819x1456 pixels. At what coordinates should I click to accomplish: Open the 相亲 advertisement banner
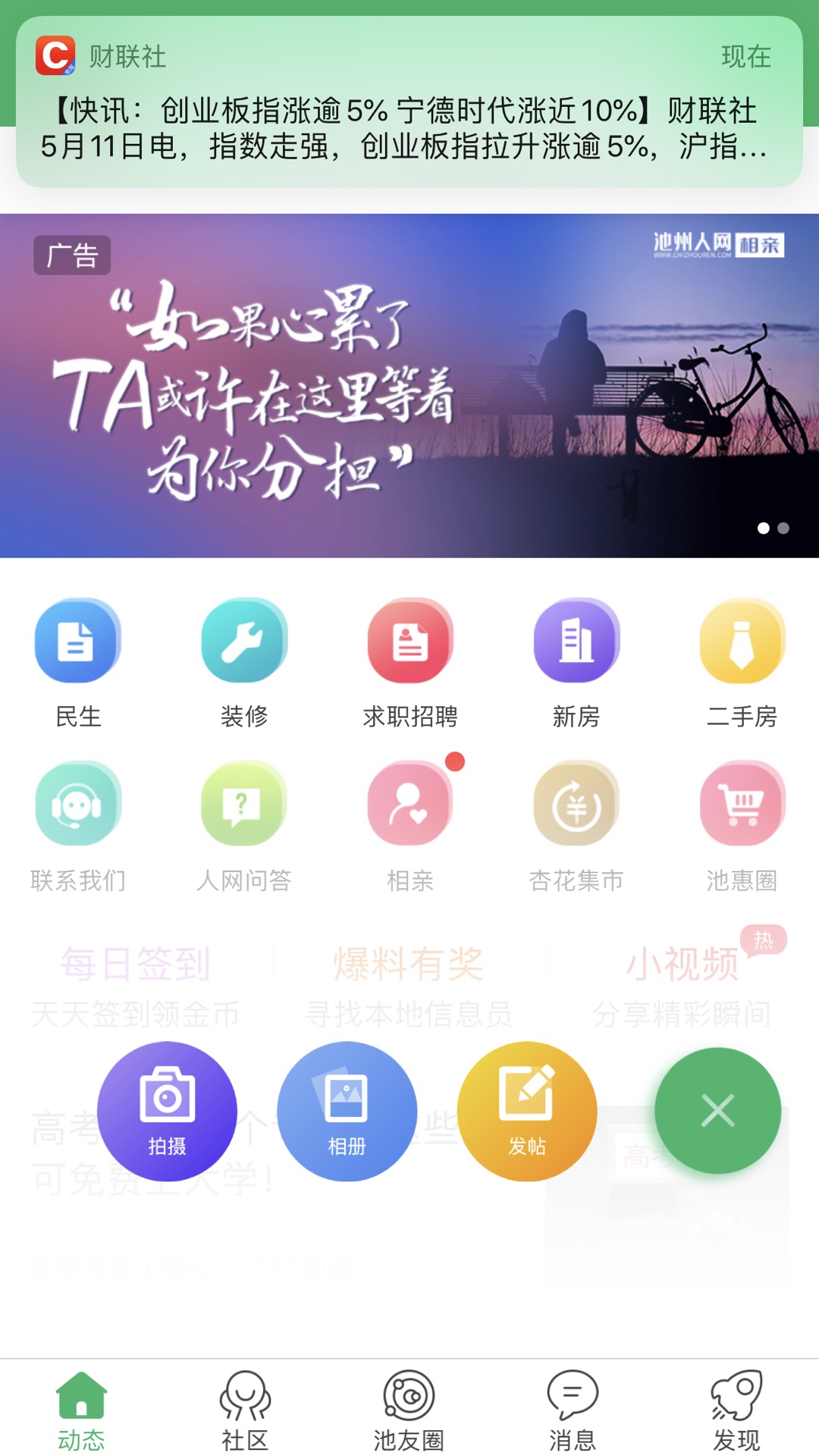pos(409,387)
